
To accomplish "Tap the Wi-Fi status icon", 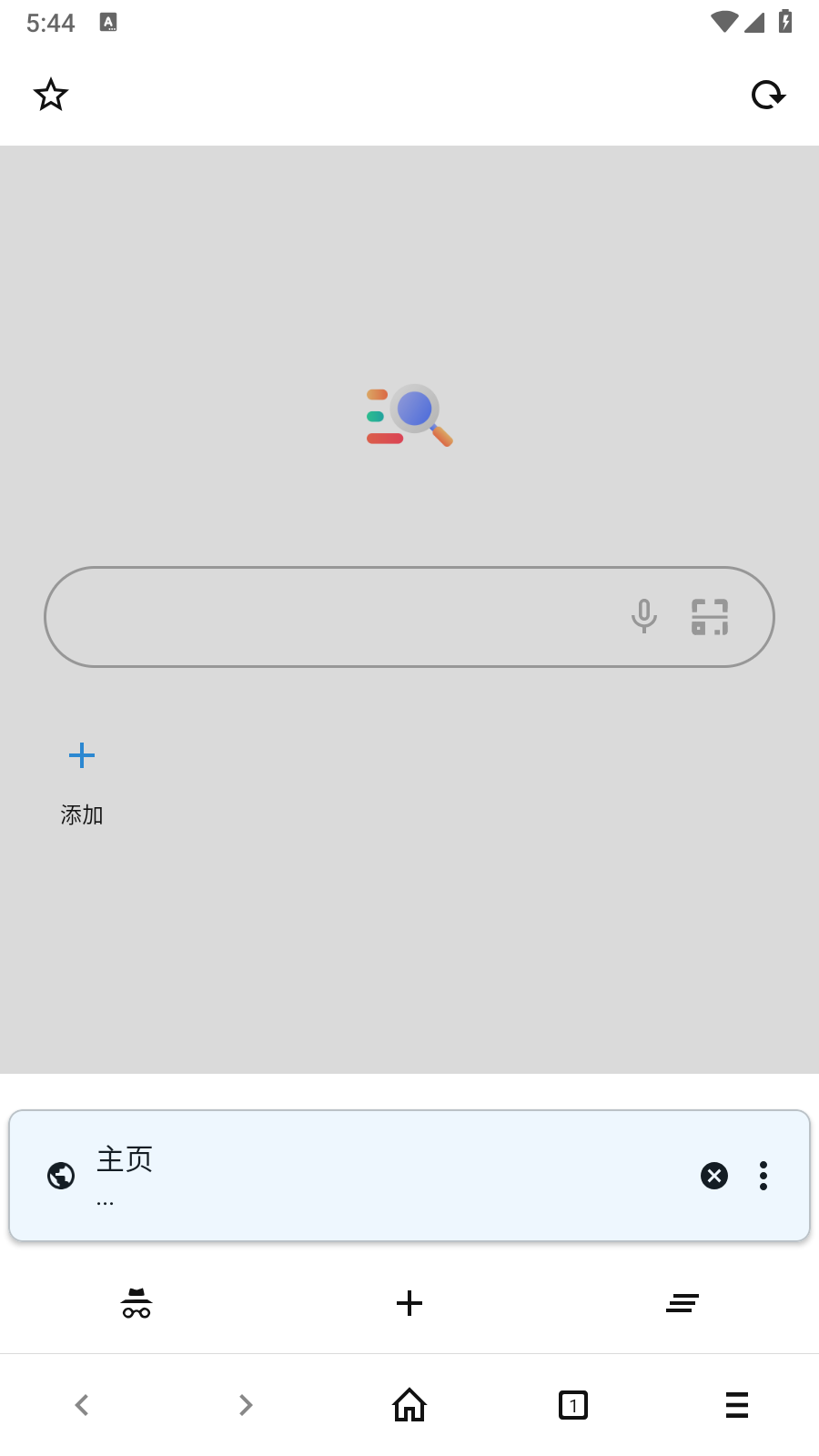I will coord(723,23).
